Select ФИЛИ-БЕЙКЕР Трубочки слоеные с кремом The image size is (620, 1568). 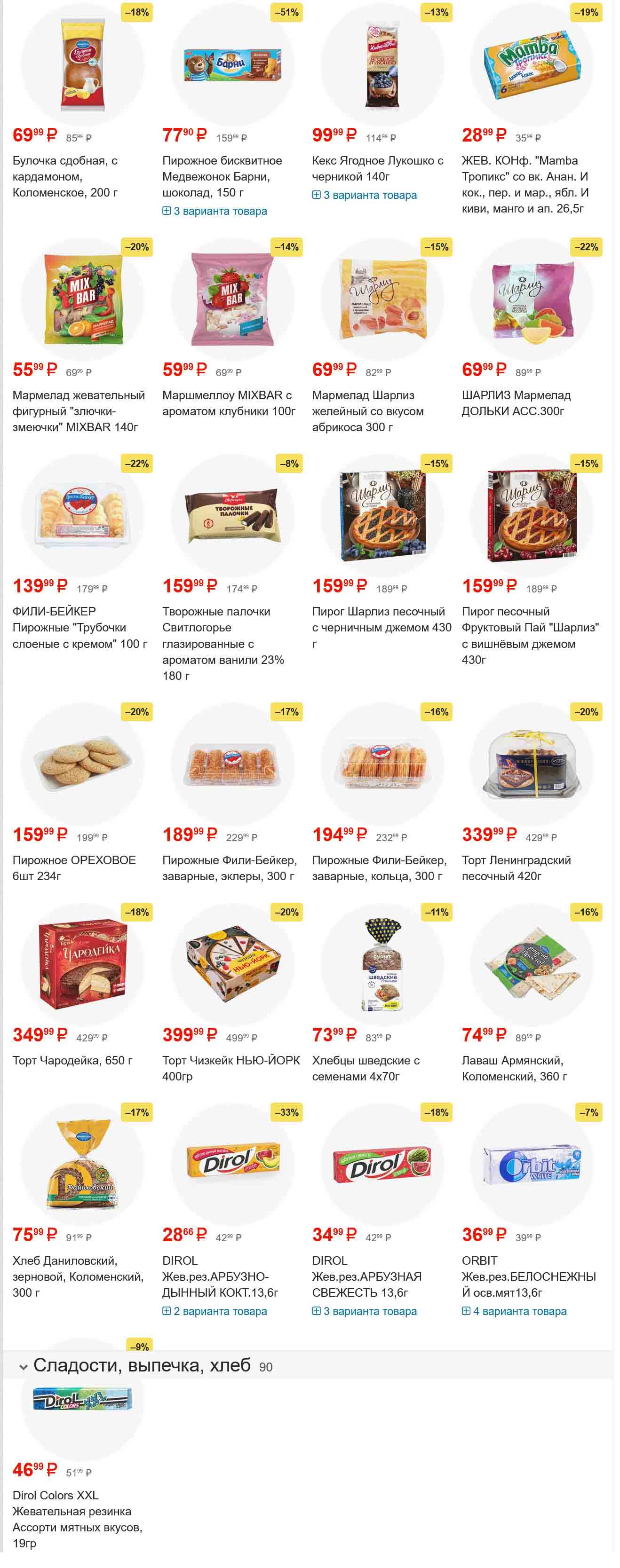pos(79,628)
